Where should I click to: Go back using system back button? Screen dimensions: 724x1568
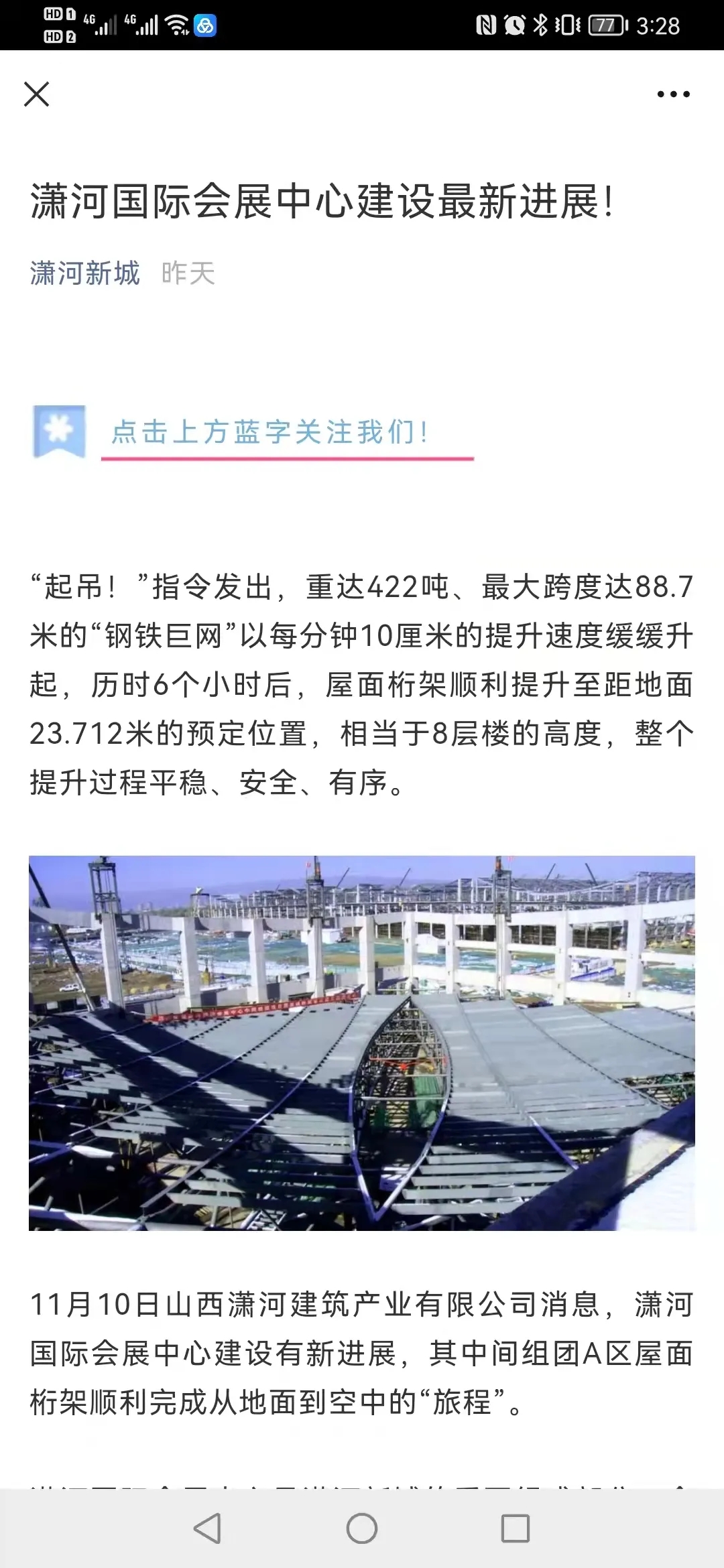point(207,1528)
